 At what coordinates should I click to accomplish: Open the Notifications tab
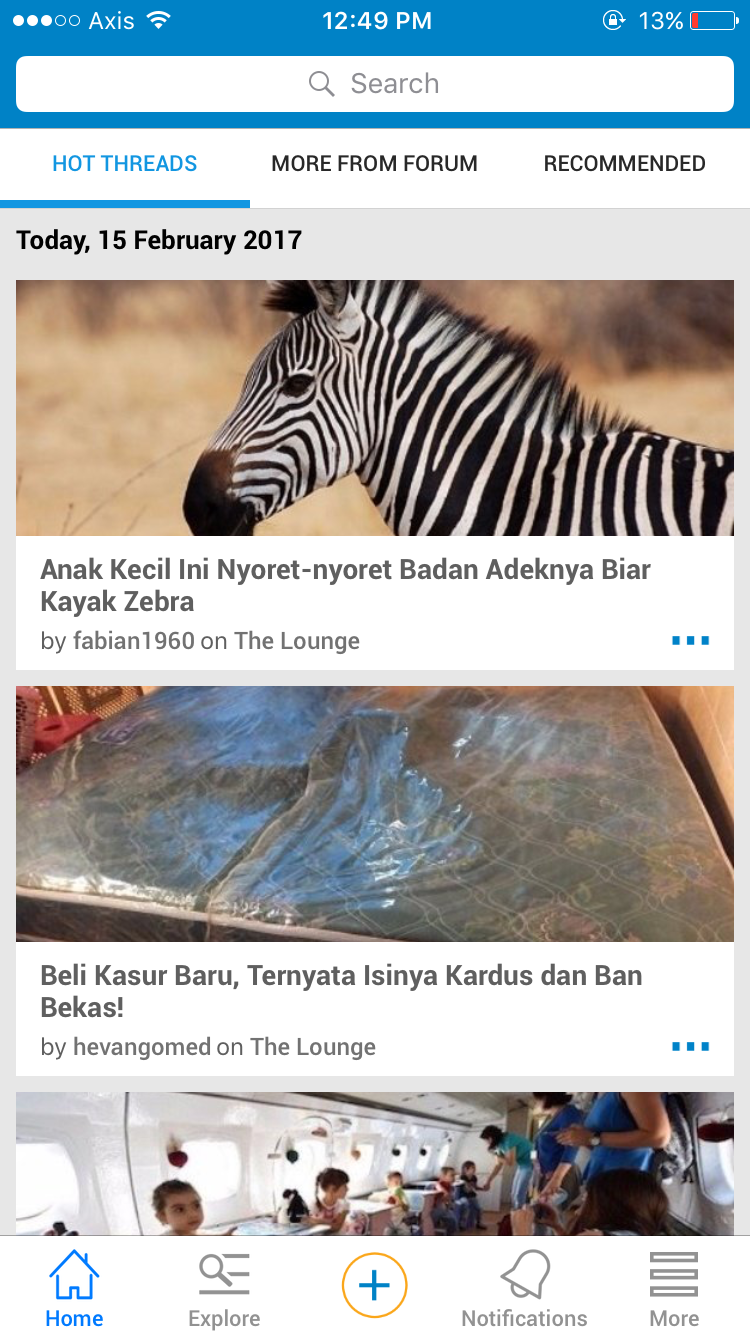point(524,1290)
